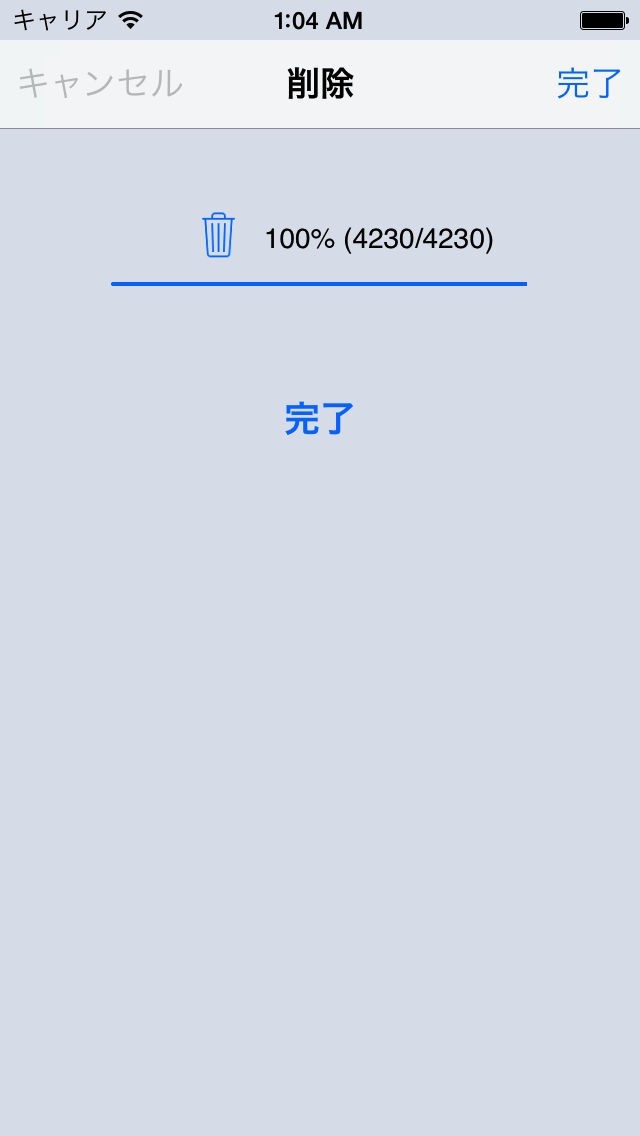Tap 完了 in the navigation bar

[588, 85]
